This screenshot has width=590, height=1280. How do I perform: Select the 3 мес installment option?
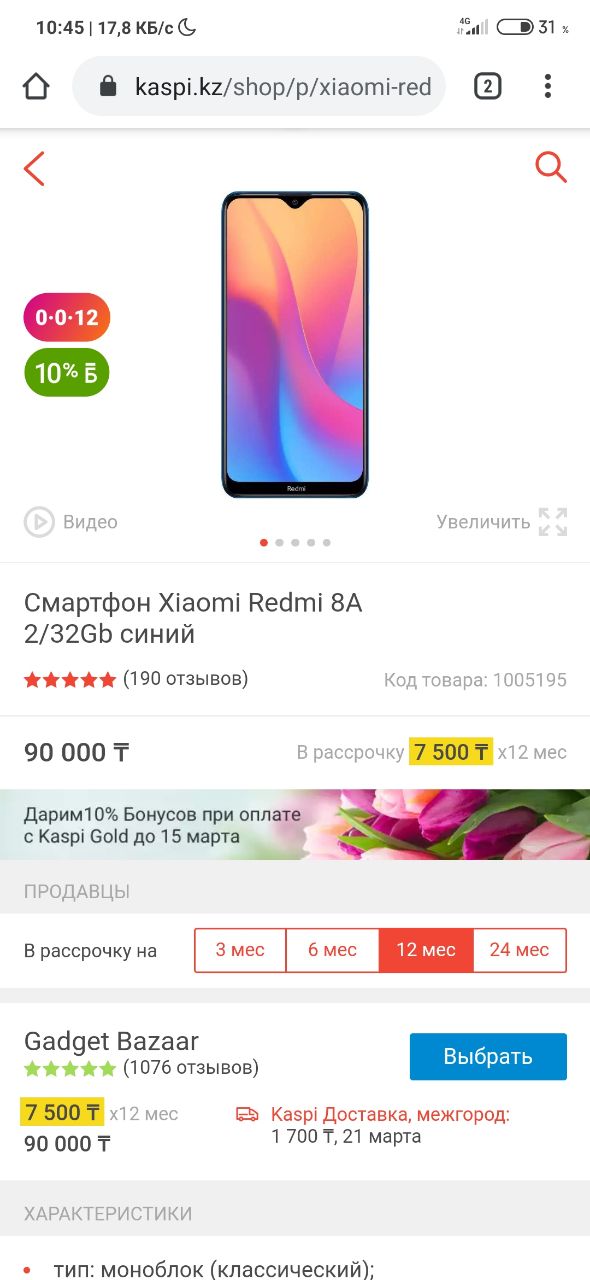coord(240,950)
